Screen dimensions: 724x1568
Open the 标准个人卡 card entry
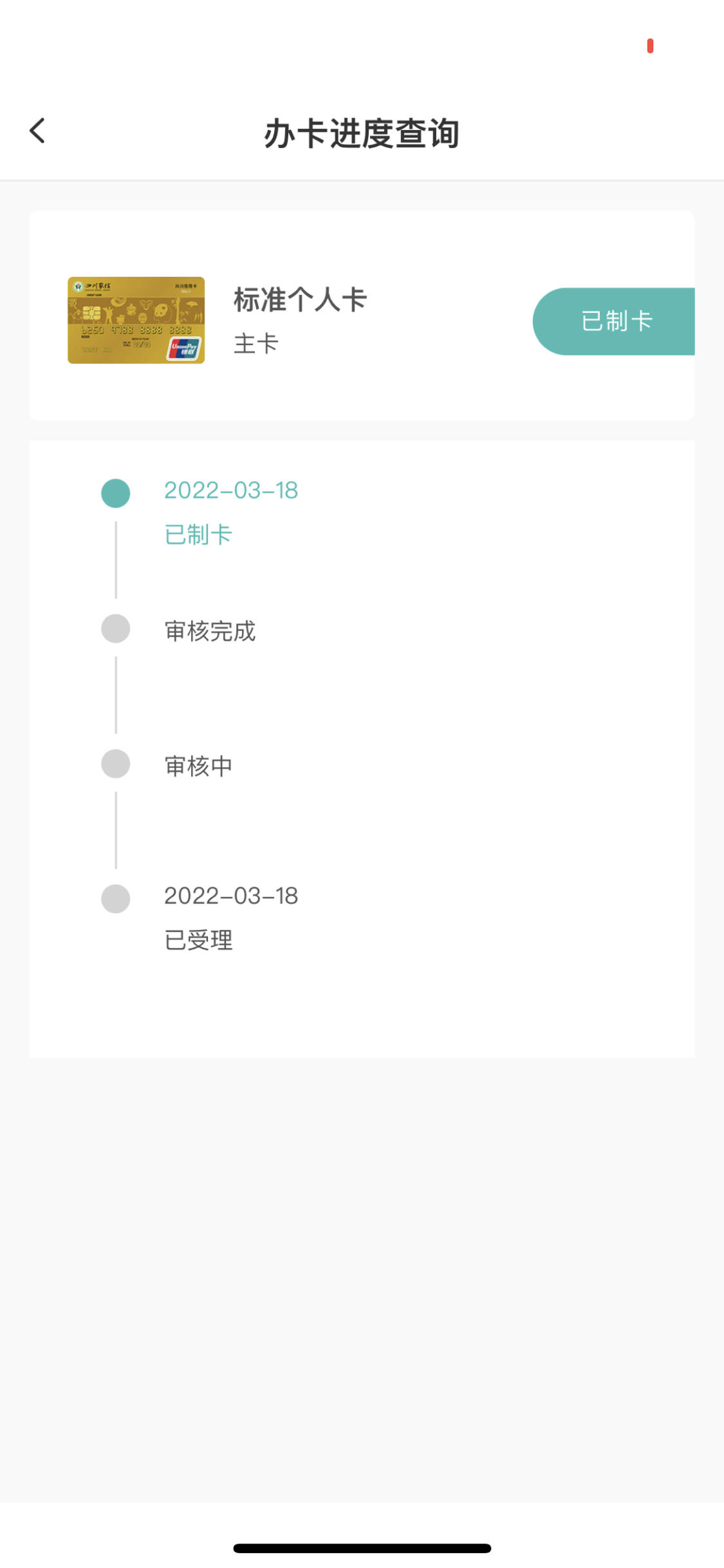(362, 316)
